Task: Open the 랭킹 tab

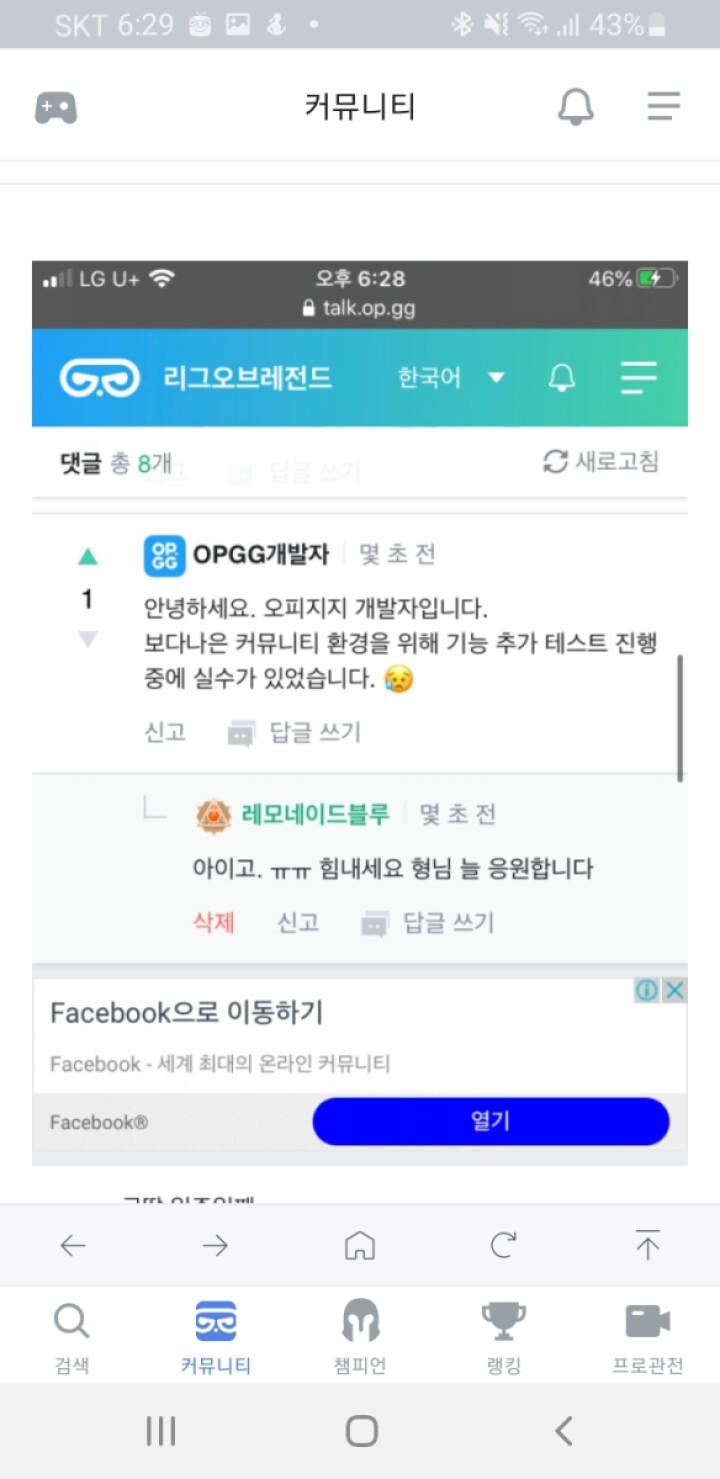Action: (x=504, y=1338)
